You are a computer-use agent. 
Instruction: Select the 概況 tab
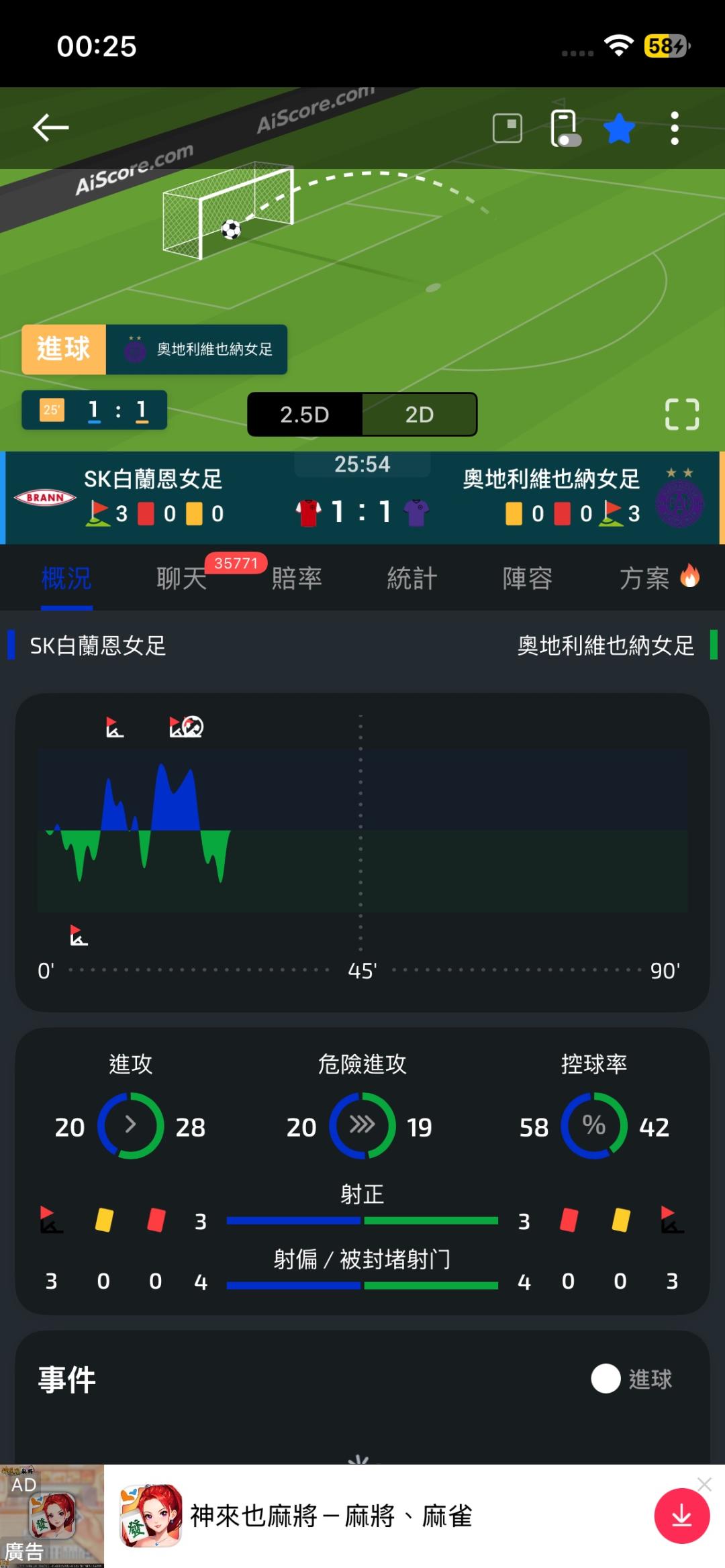[66, 578]
